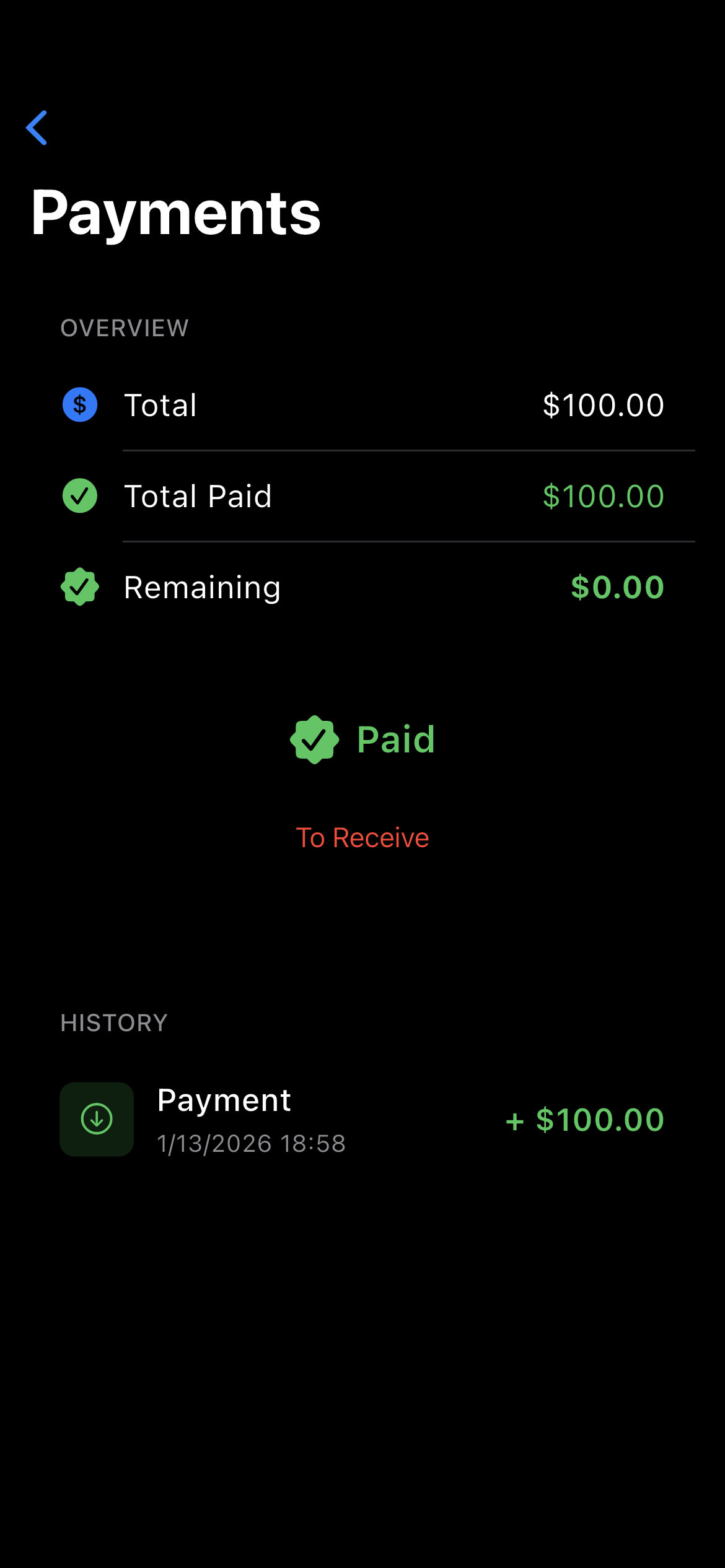This screenshot has height=1568, width=725.
Task: Select the $0.00 Remaining value
Action: [x=617, y=586]
